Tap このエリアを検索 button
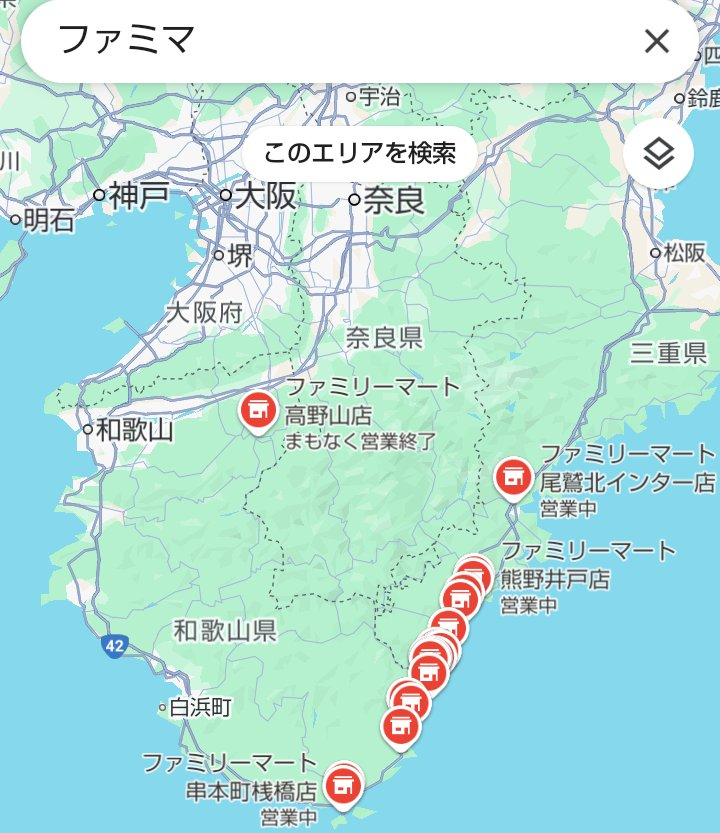Screen dimensions: 720x833 [x=360, y=153]
